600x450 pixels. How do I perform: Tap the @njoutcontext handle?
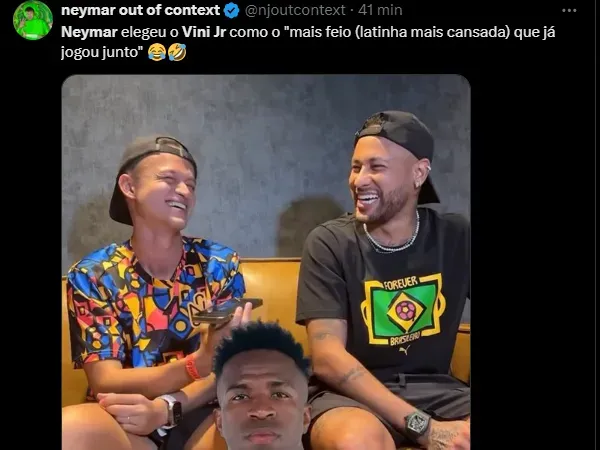pyautogui.click(x=295, y=10)
